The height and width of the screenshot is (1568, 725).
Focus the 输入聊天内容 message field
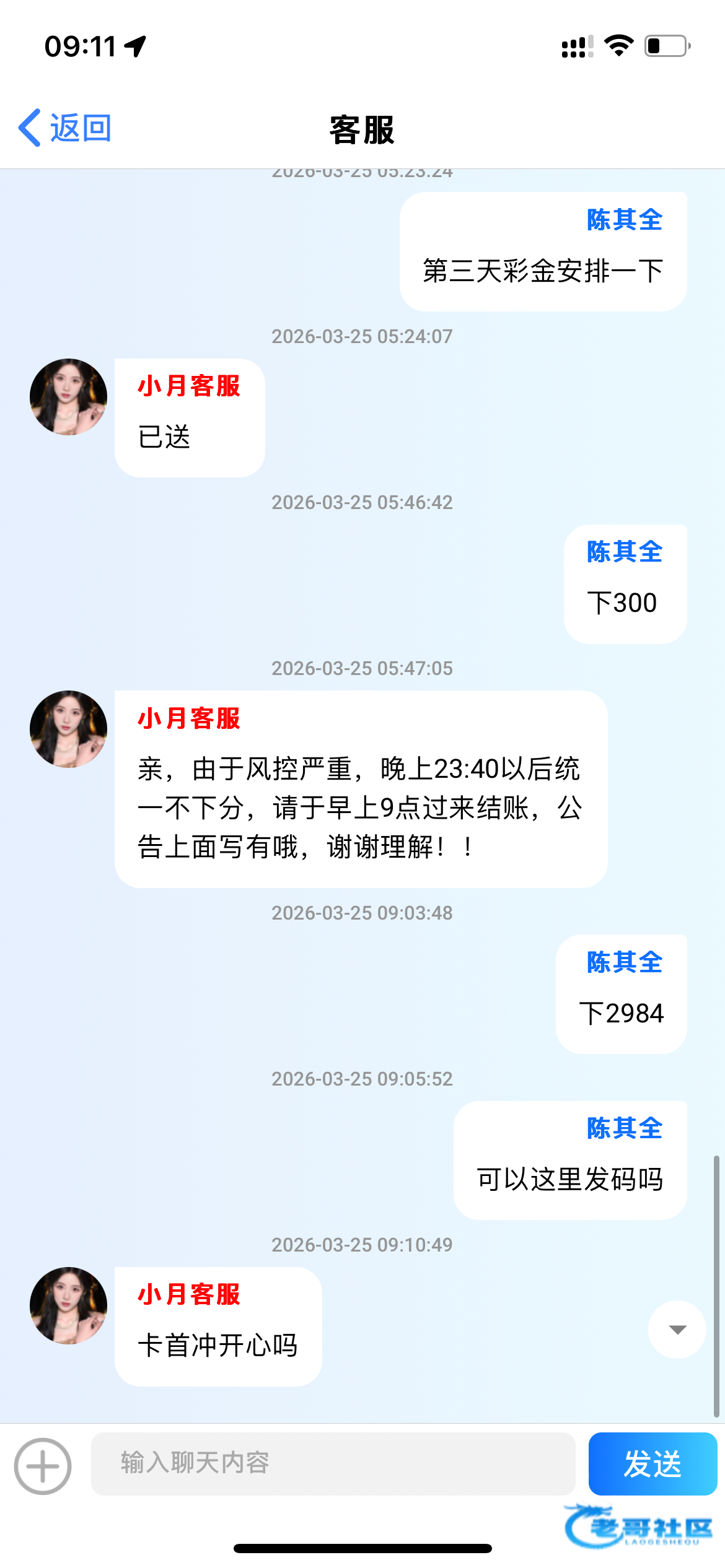point(333,1463)
